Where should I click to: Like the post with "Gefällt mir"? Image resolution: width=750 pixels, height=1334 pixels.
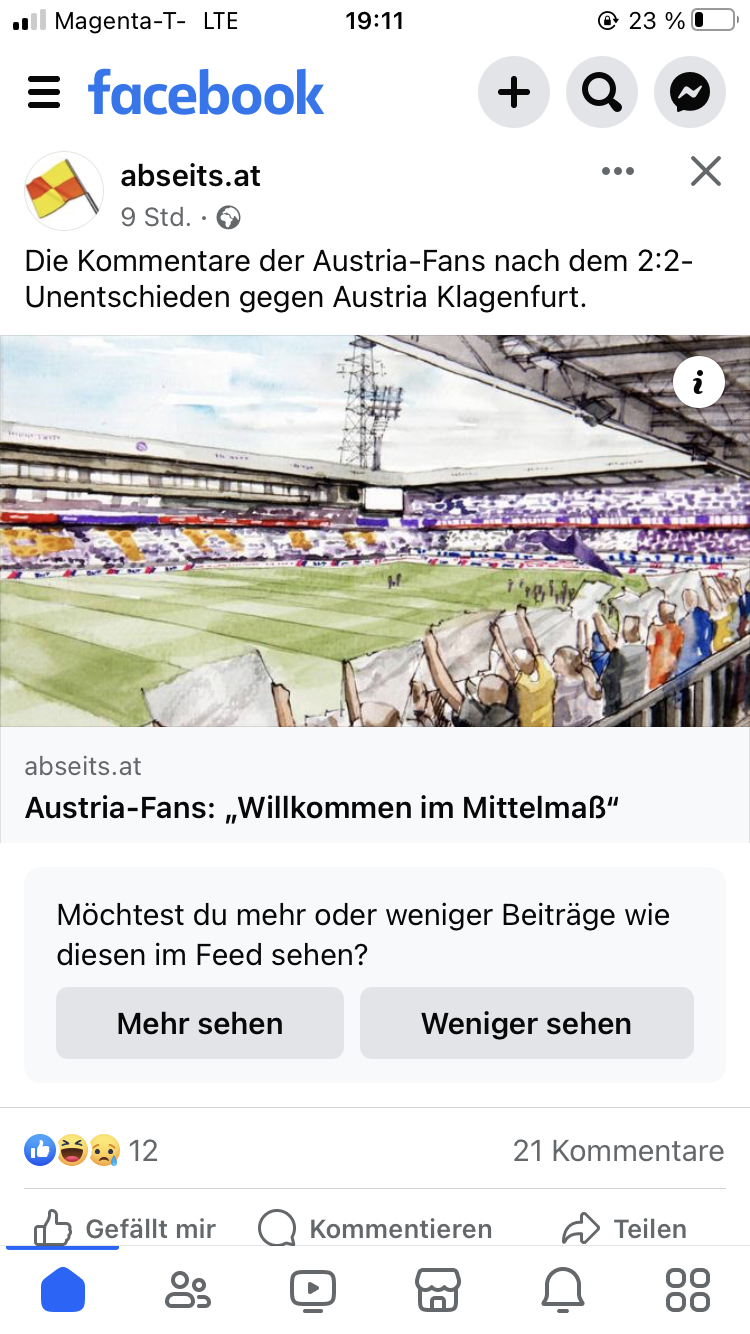click(x=125, y=1229)
